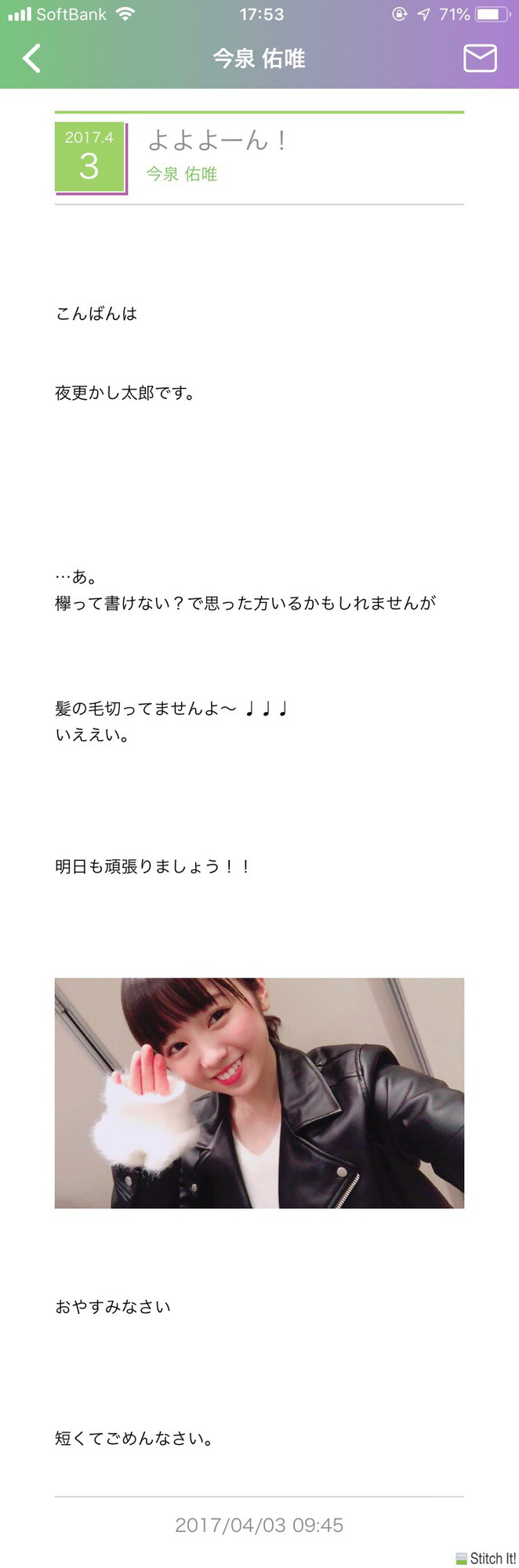Go back using the top-left arrow
This screenshot has height=1568, width=519.
tap(31, 59)
